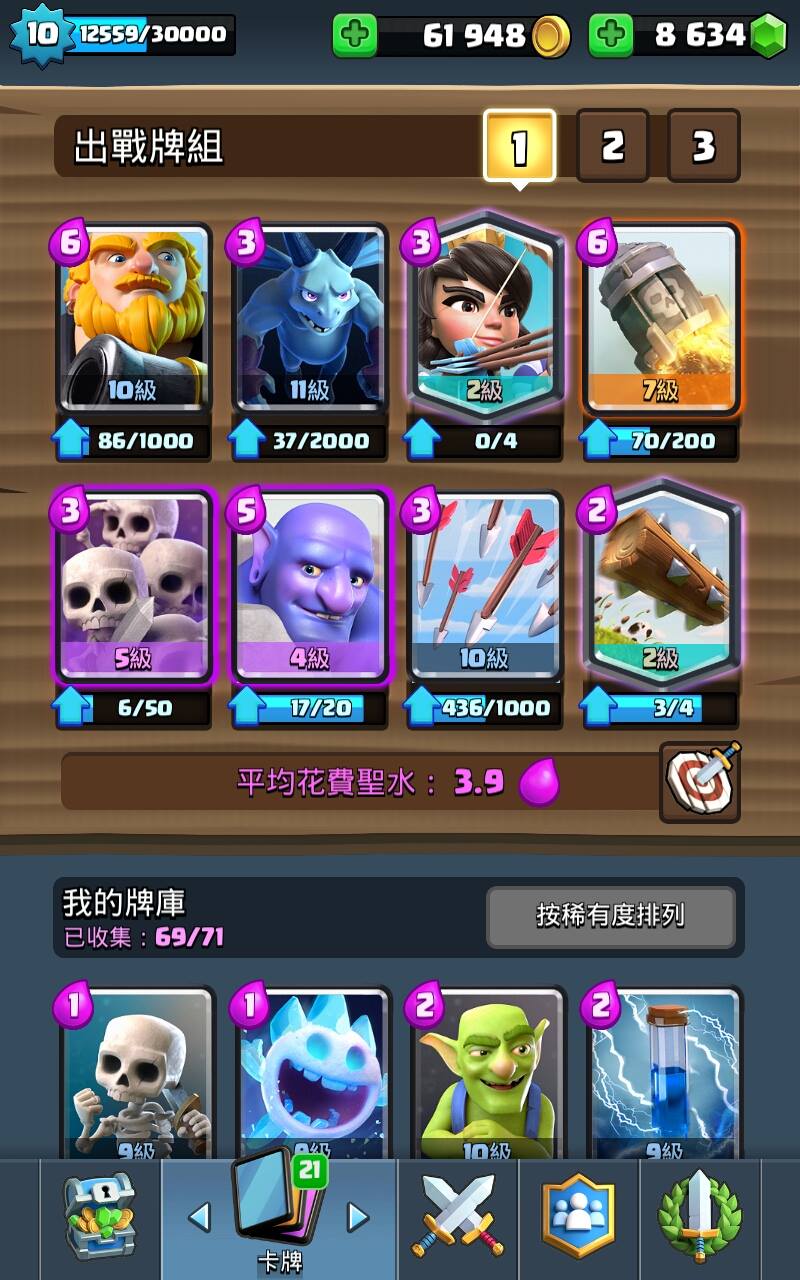Select the Bowler card
The image size is (800, 1280).
coord(310,587)
